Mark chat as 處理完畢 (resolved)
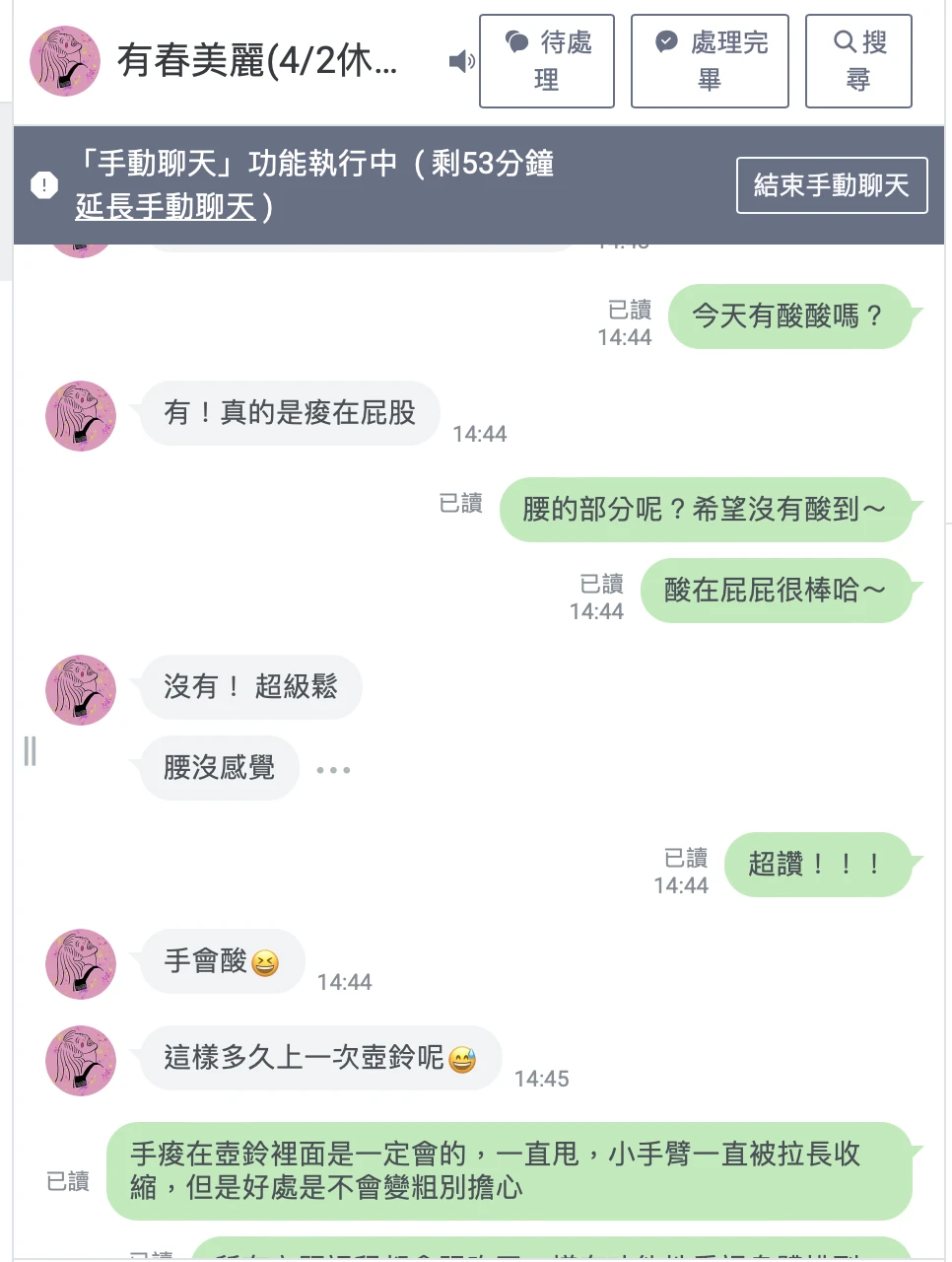This screenshot has height=1262, width=952. [x=710, y=61]
